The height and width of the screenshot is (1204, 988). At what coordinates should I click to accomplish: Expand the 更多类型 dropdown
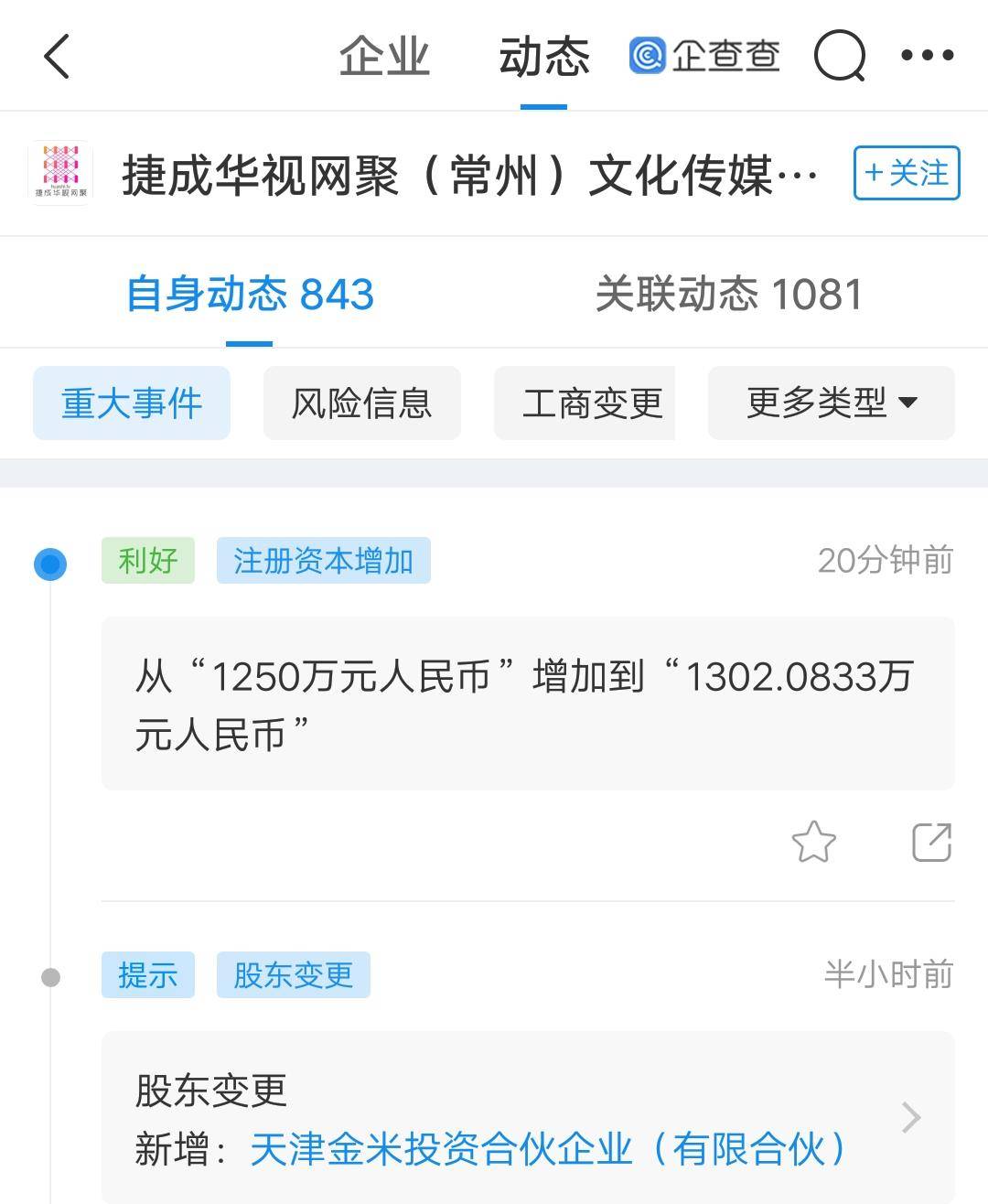831,403
